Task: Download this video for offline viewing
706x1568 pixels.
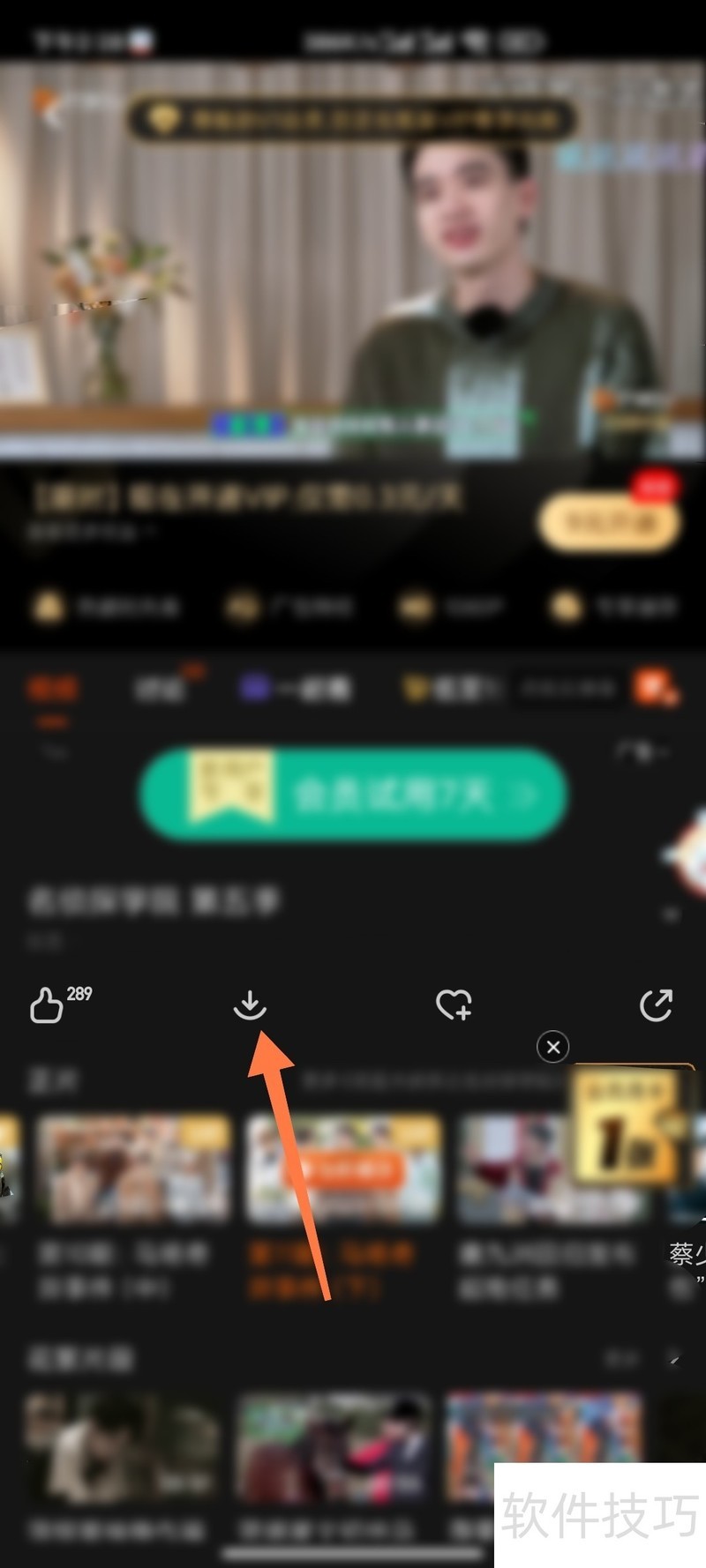Action: coord(250,1004)
